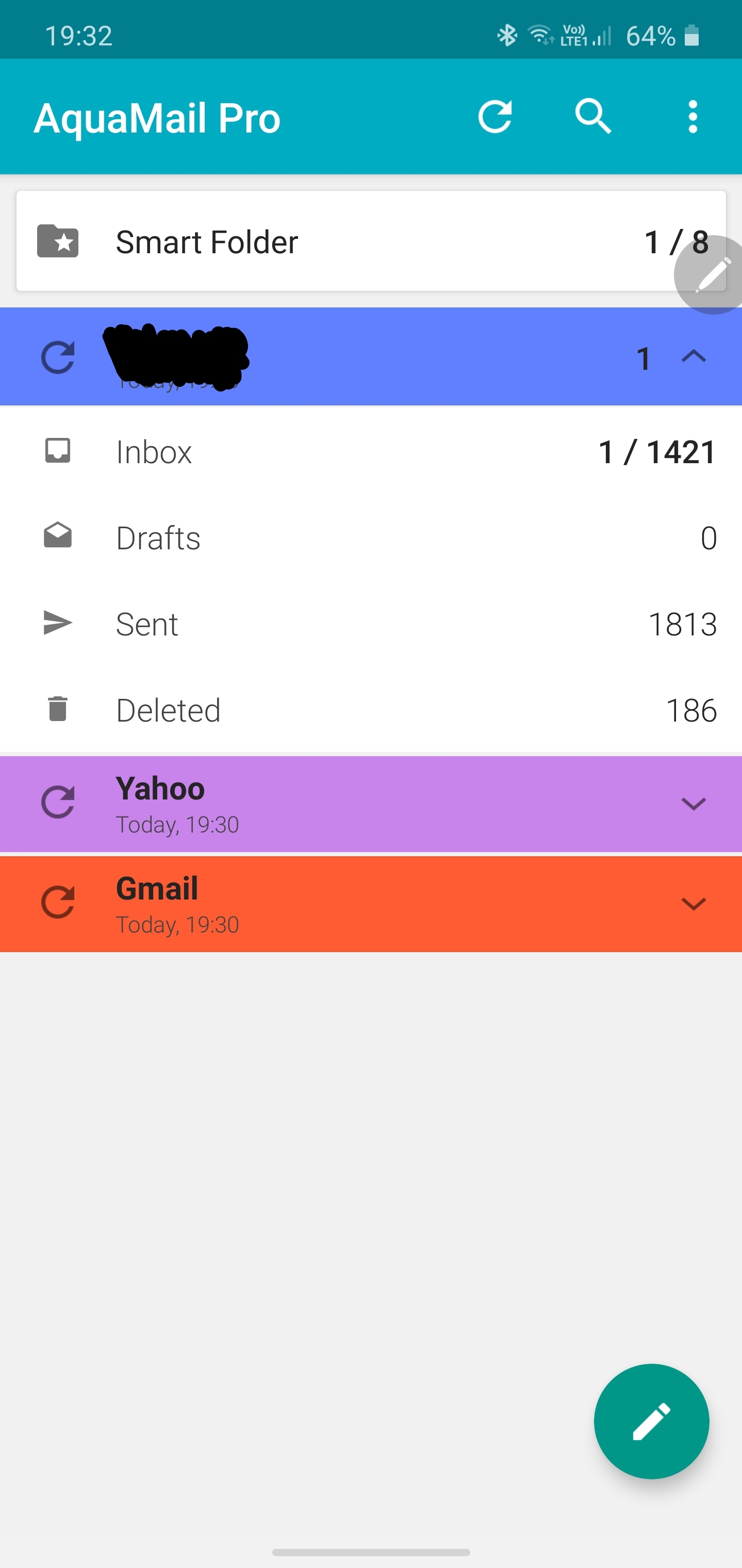Sync the Gmail account

58,902
